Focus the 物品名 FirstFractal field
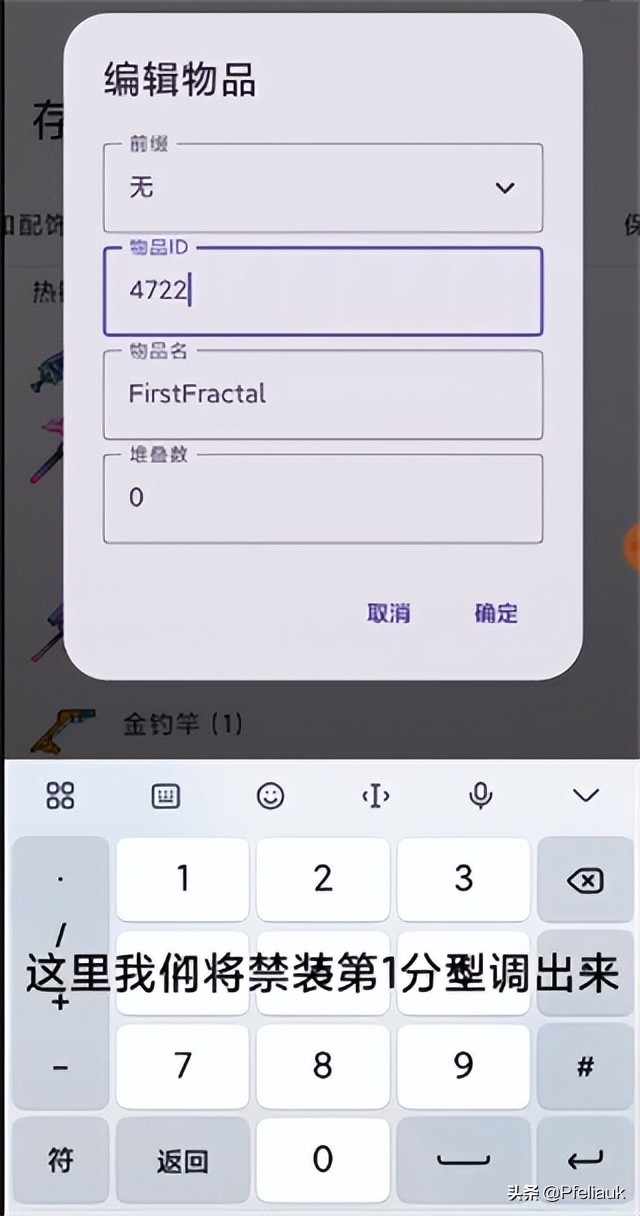Image resolution: width=640 pixels, height=1216 pixels. tap(322, 394)
